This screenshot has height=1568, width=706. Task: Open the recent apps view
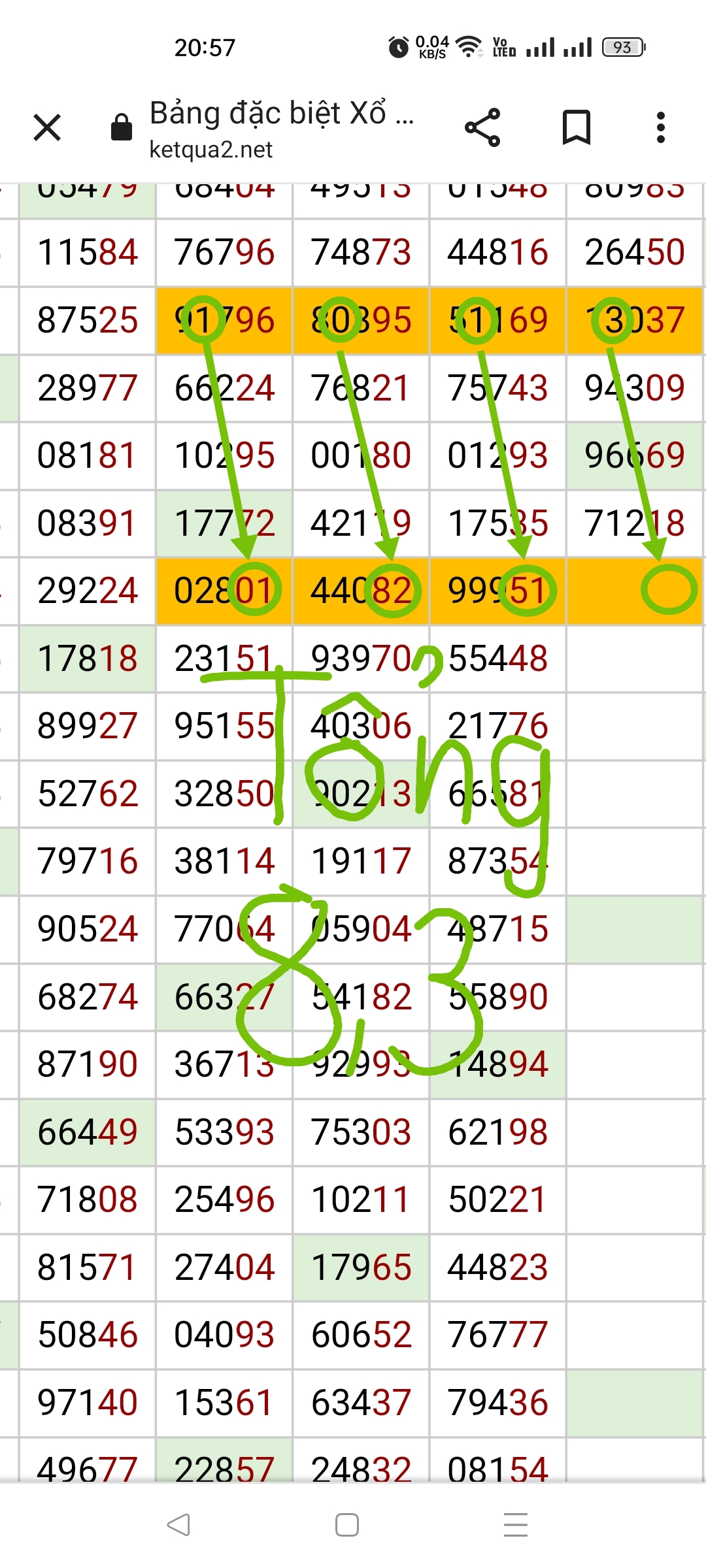pos(516,1525)
